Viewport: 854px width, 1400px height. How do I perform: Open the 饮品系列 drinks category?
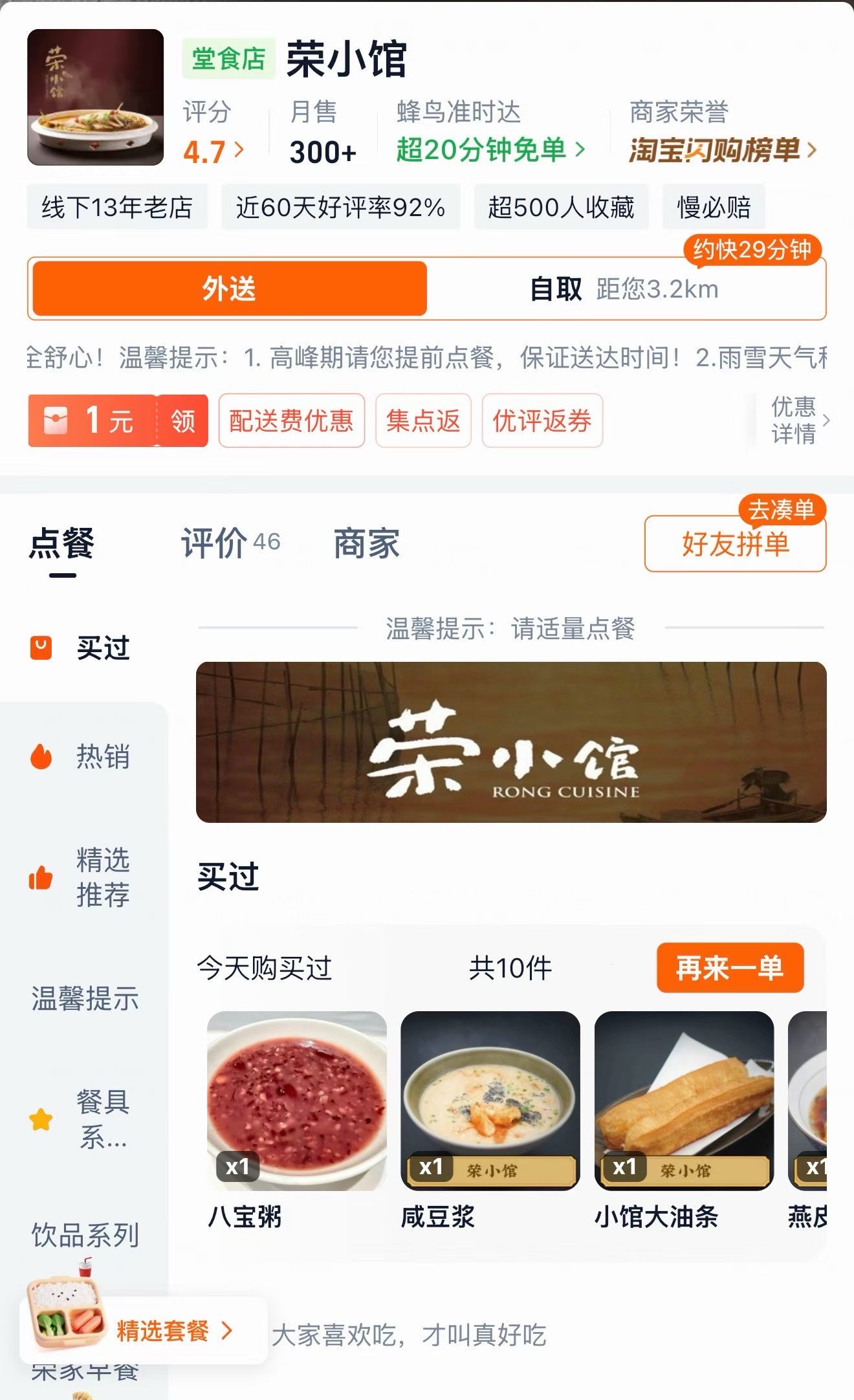coord(85,1235)
